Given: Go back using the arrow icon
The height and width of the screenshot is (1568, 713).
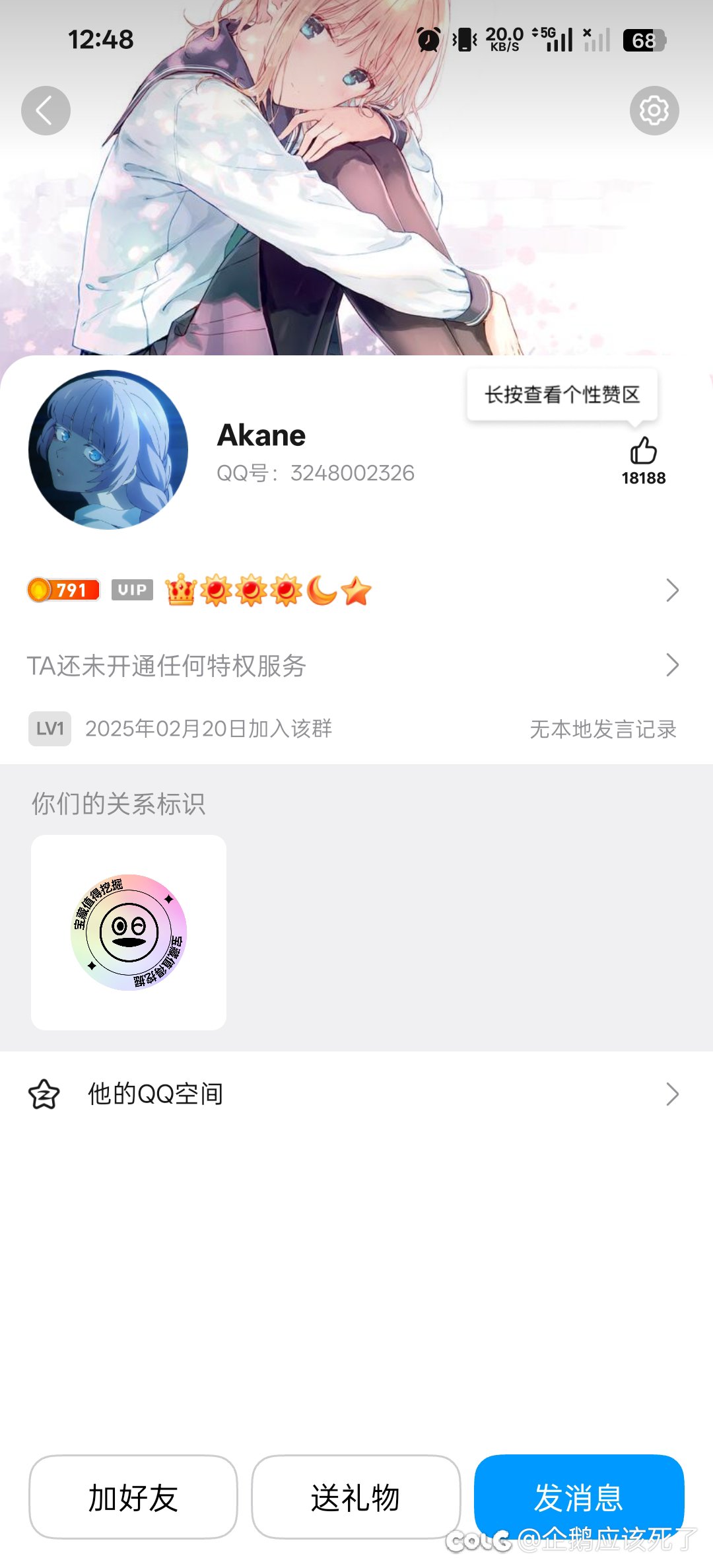Looking at the screenshot, I should pyautogui.click(x=46, y=111).
